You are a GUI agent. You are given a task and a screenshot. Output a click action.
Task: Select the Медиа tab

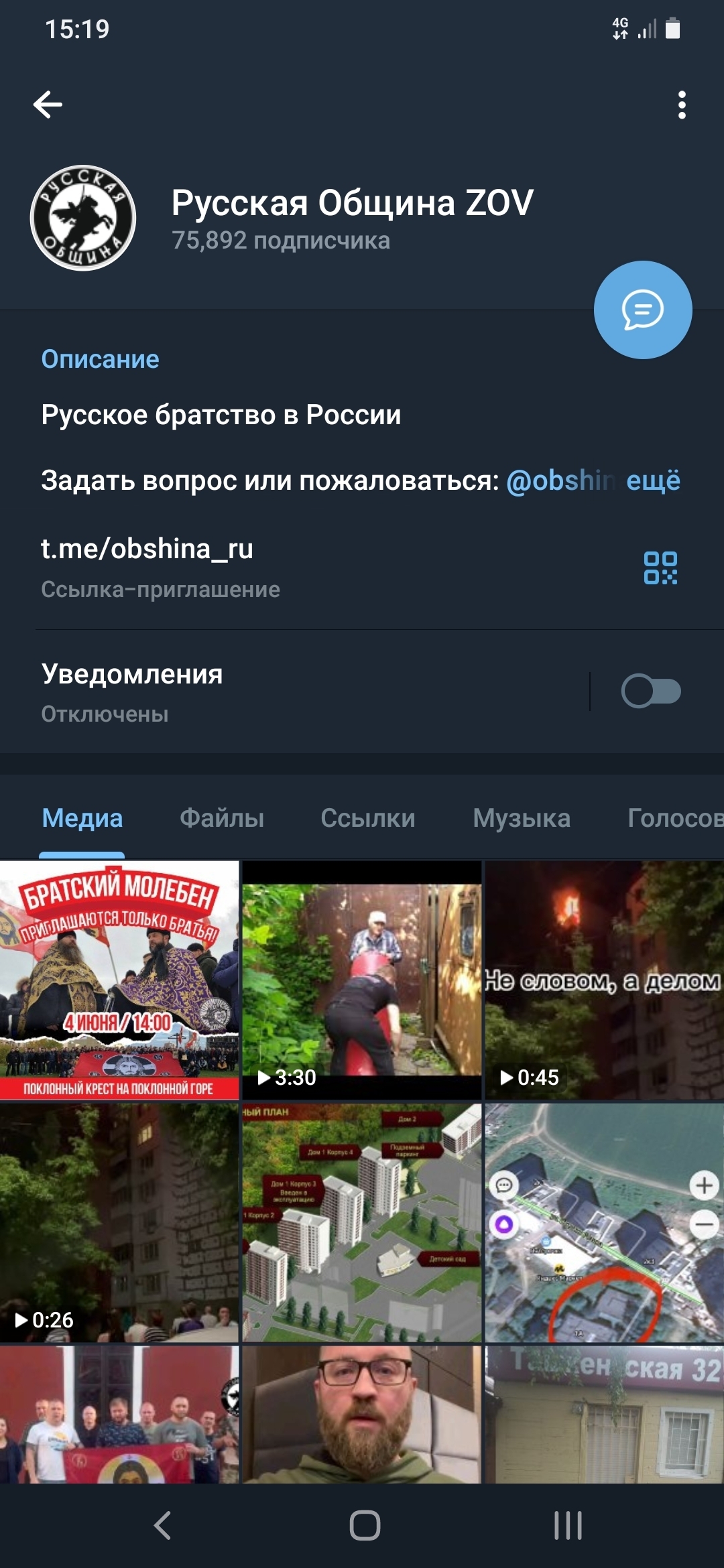pyautogui.click(x=82, y=818)
